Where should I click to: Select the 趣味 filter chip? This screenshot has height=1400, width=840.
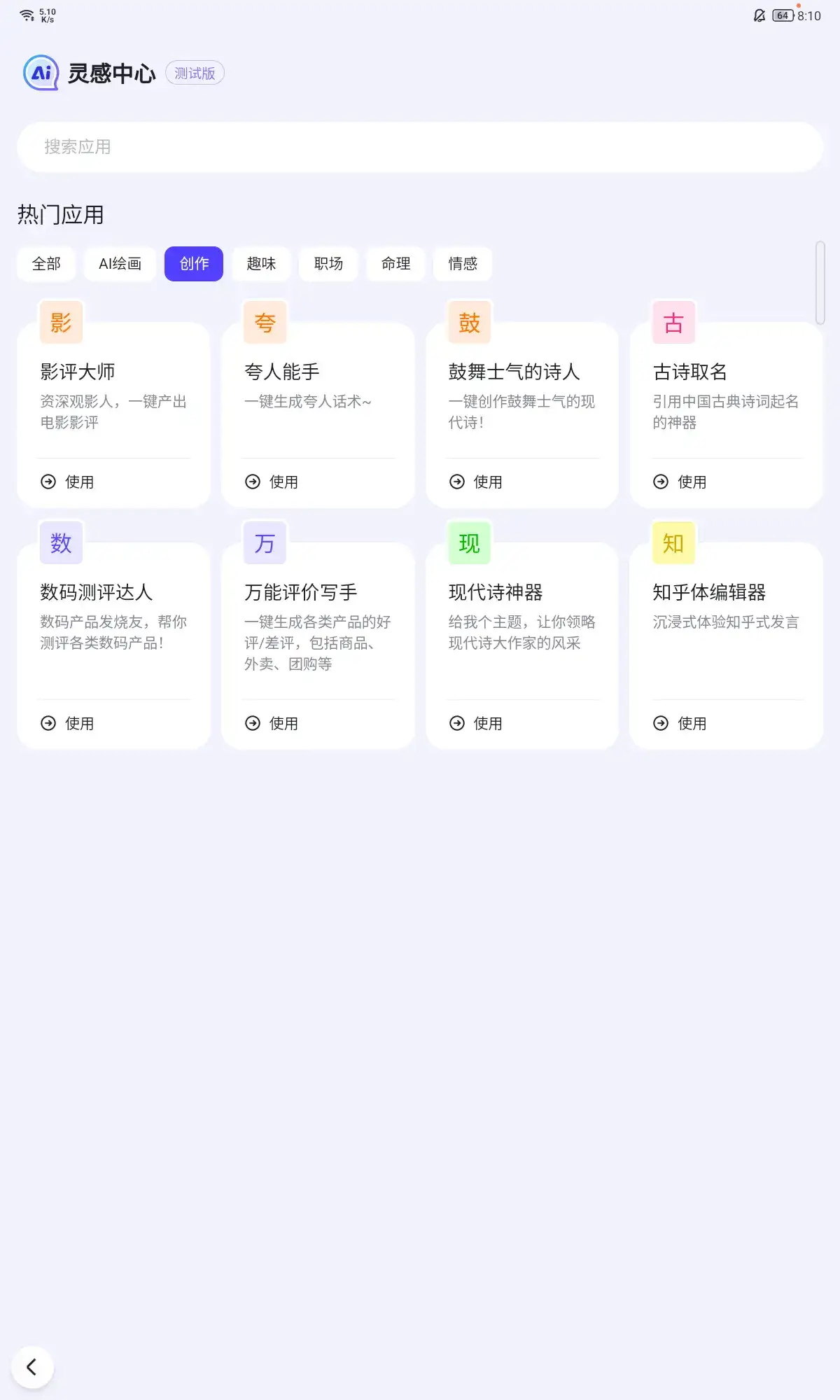(261, 264)
